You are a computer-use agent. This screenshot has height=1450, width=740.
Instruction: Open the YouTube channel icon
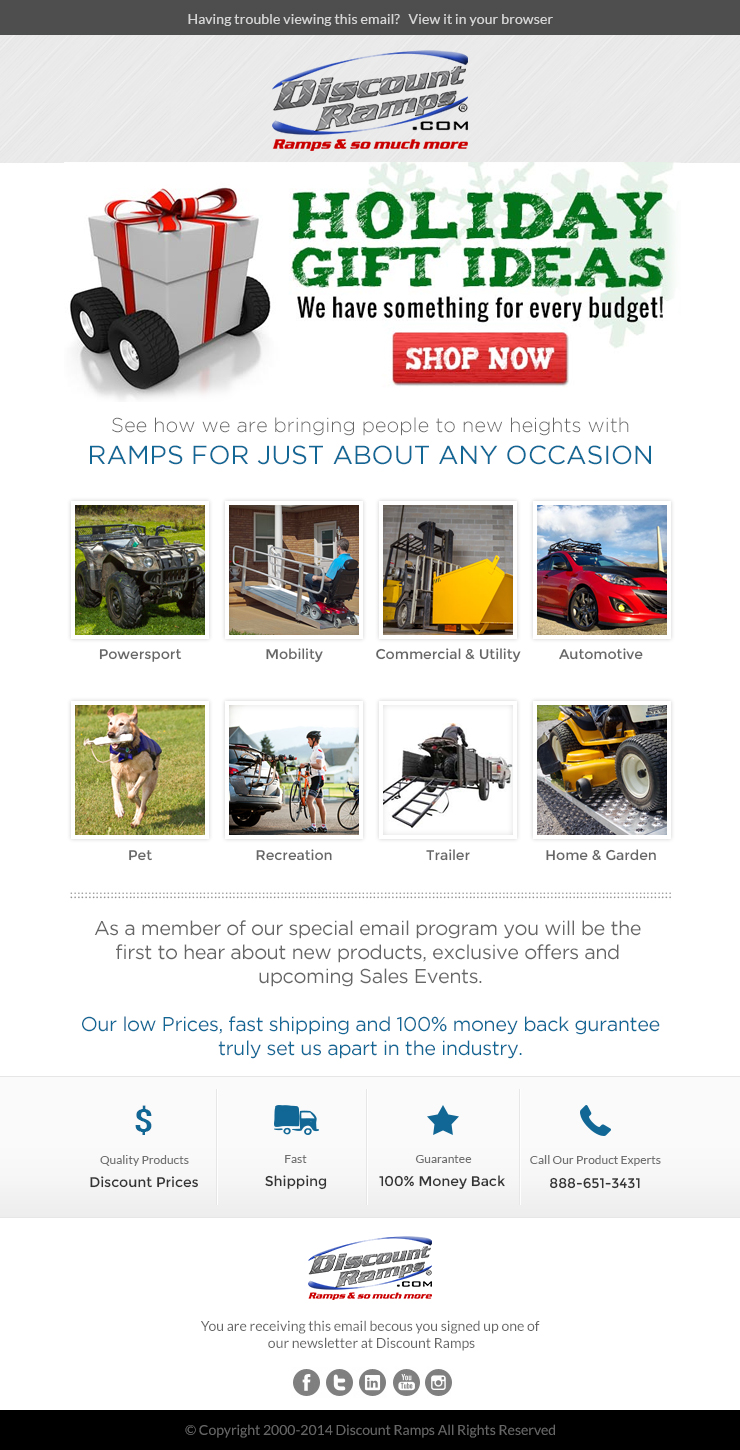406,1382
